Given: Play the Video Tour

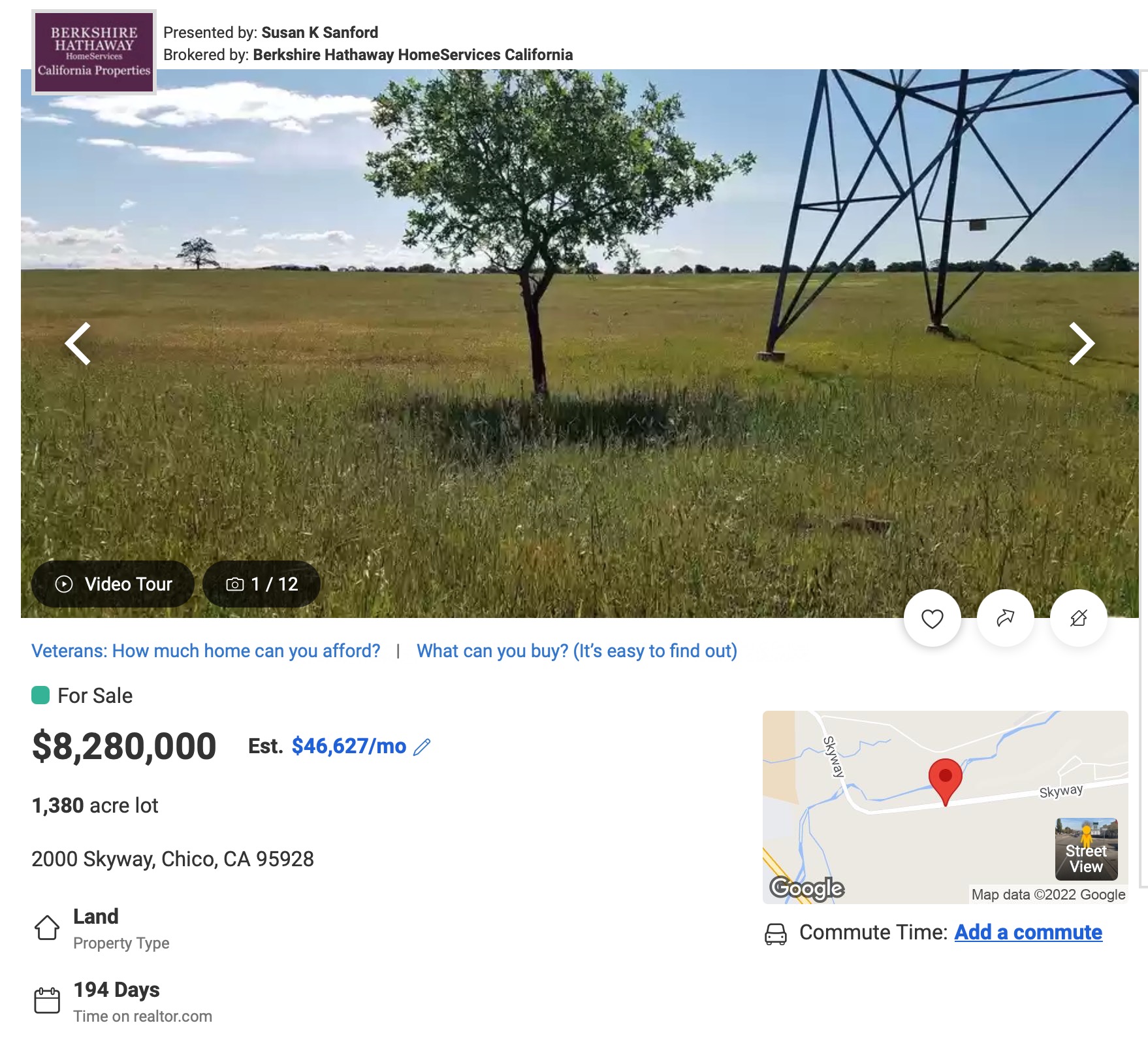Looking at the screenshot, I should click(x=113, y=584).
